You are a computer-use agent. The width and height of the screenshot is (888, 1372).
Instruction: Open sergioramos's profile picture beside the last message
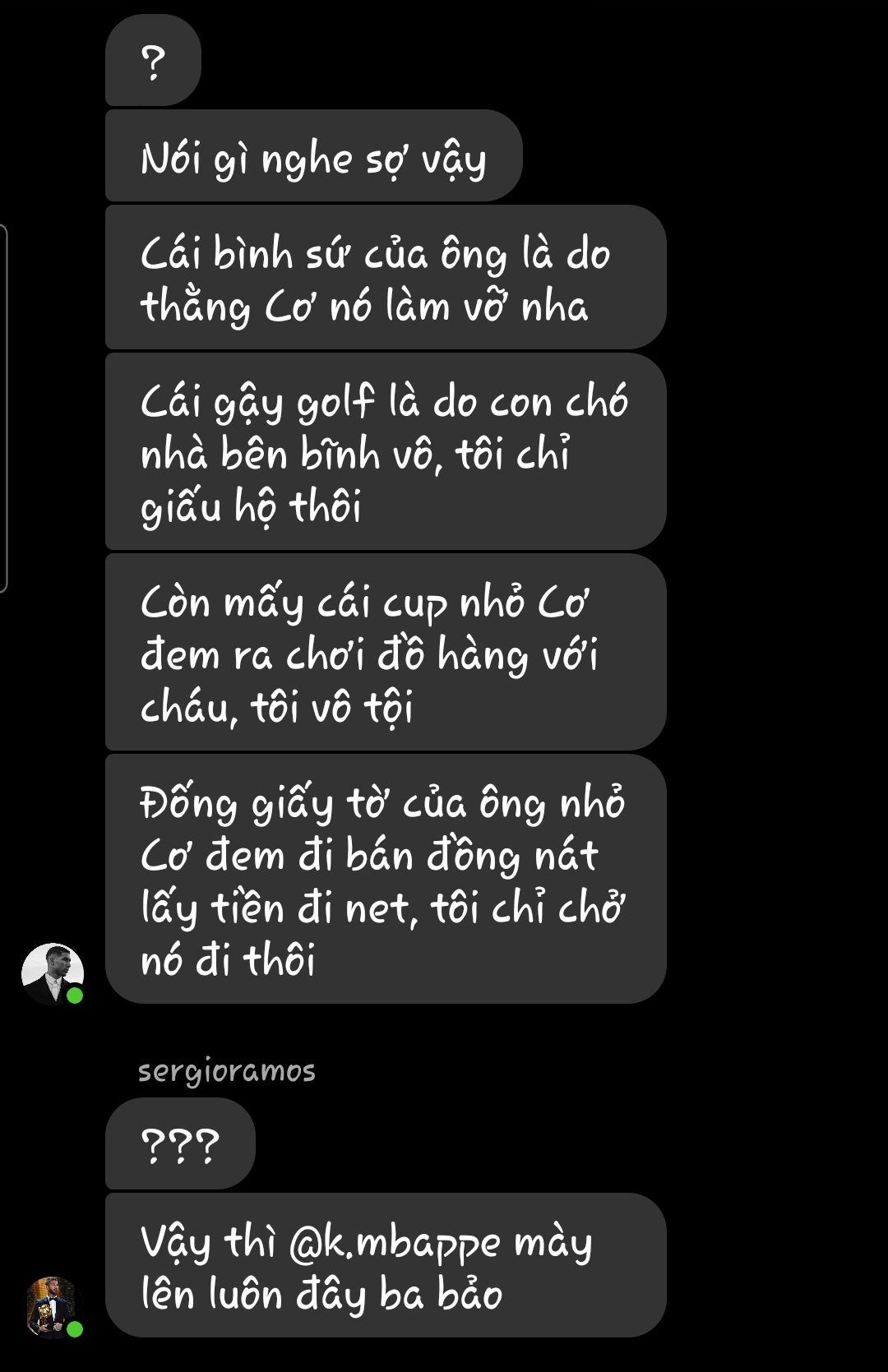pyautogui.click(x=53, y=1306)
